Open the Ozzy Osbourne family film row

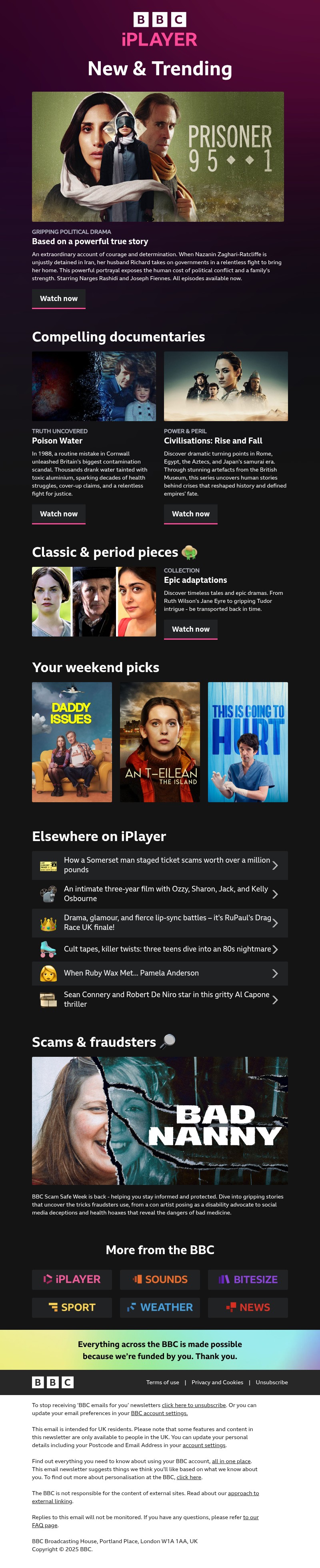coord(159,893)
